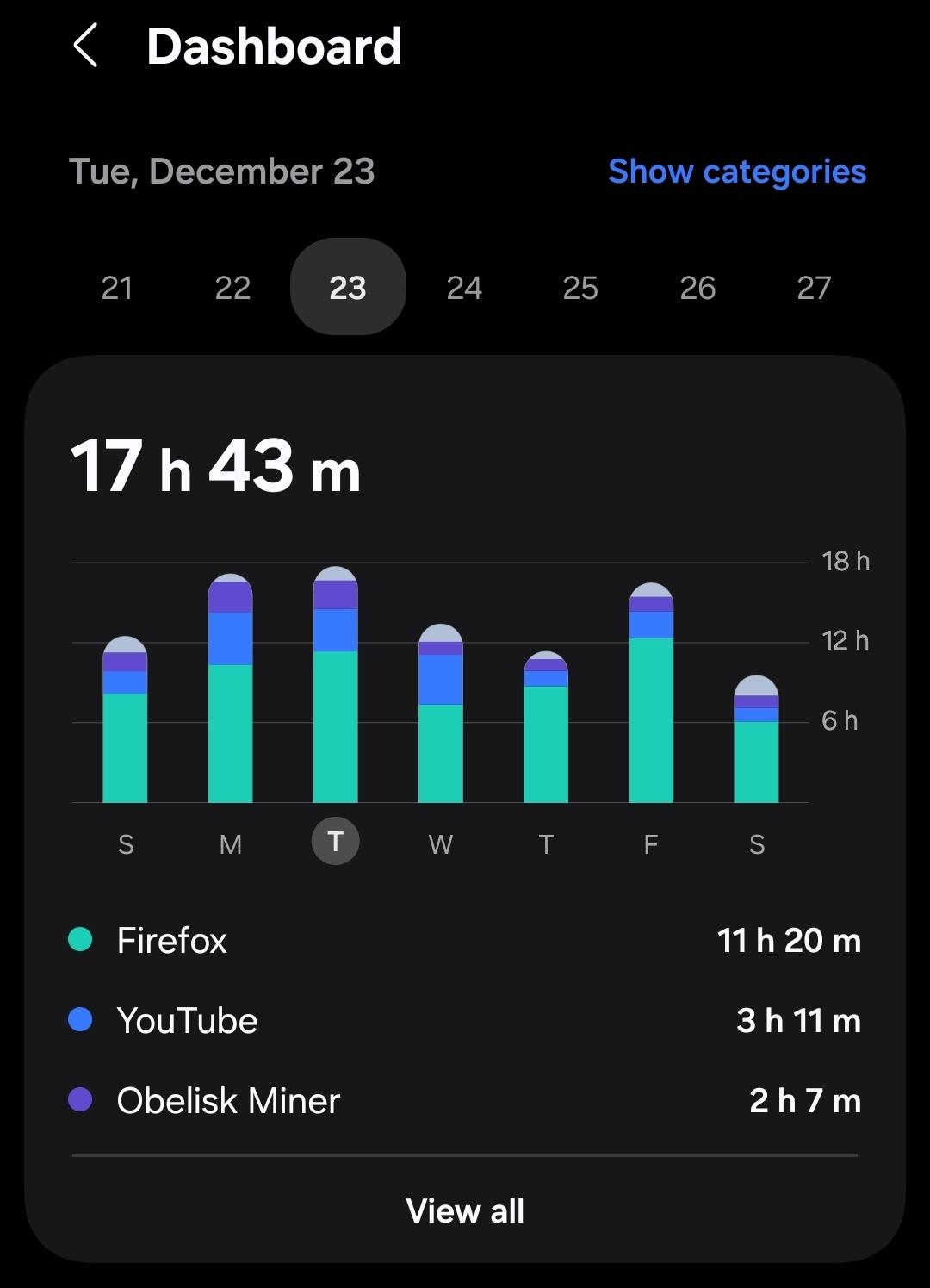This screenshot has height=1288, width=930.
Task: Switch to date 24
Action: pyautogui.click(x=464, y=288)
